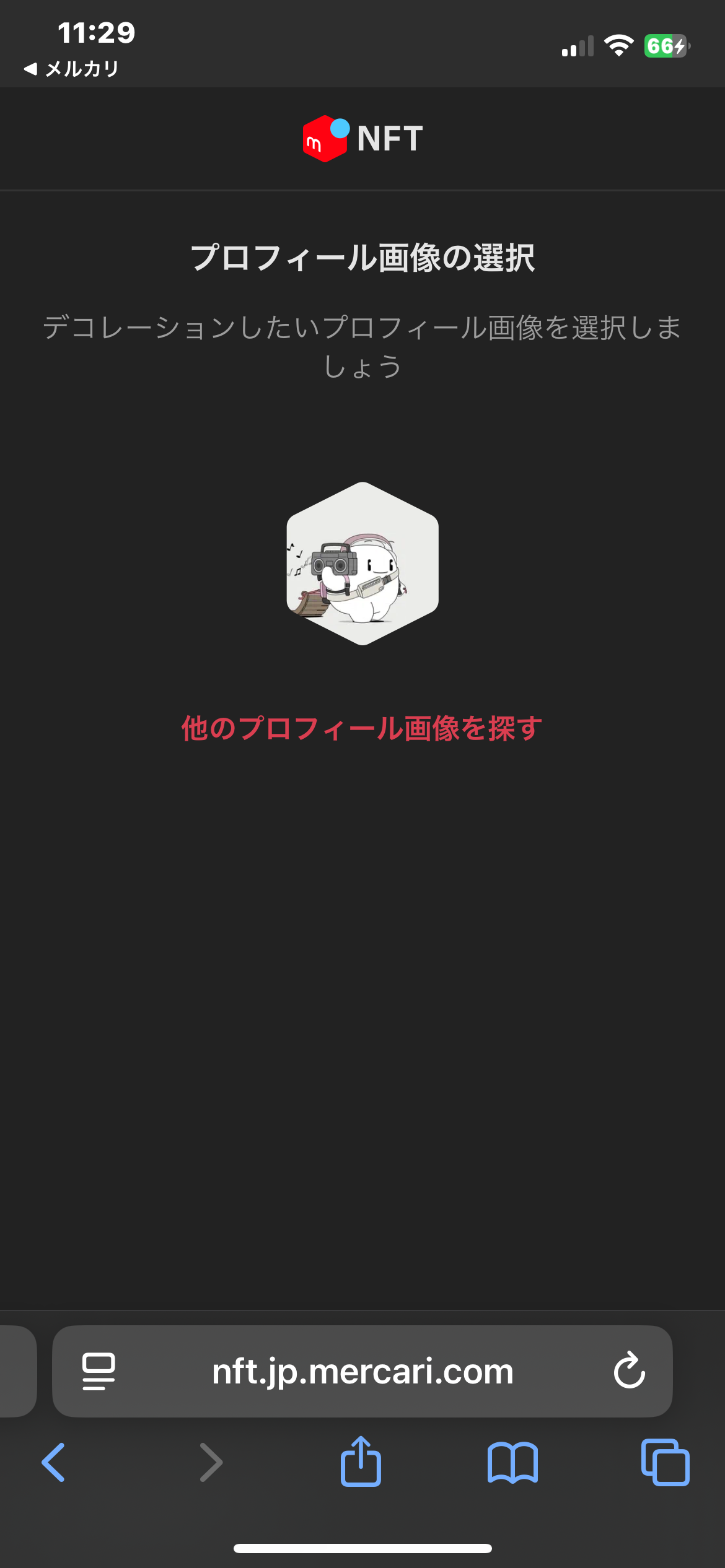Reload the current page
725x1568 pixels.
click(x=630, y=1370)
